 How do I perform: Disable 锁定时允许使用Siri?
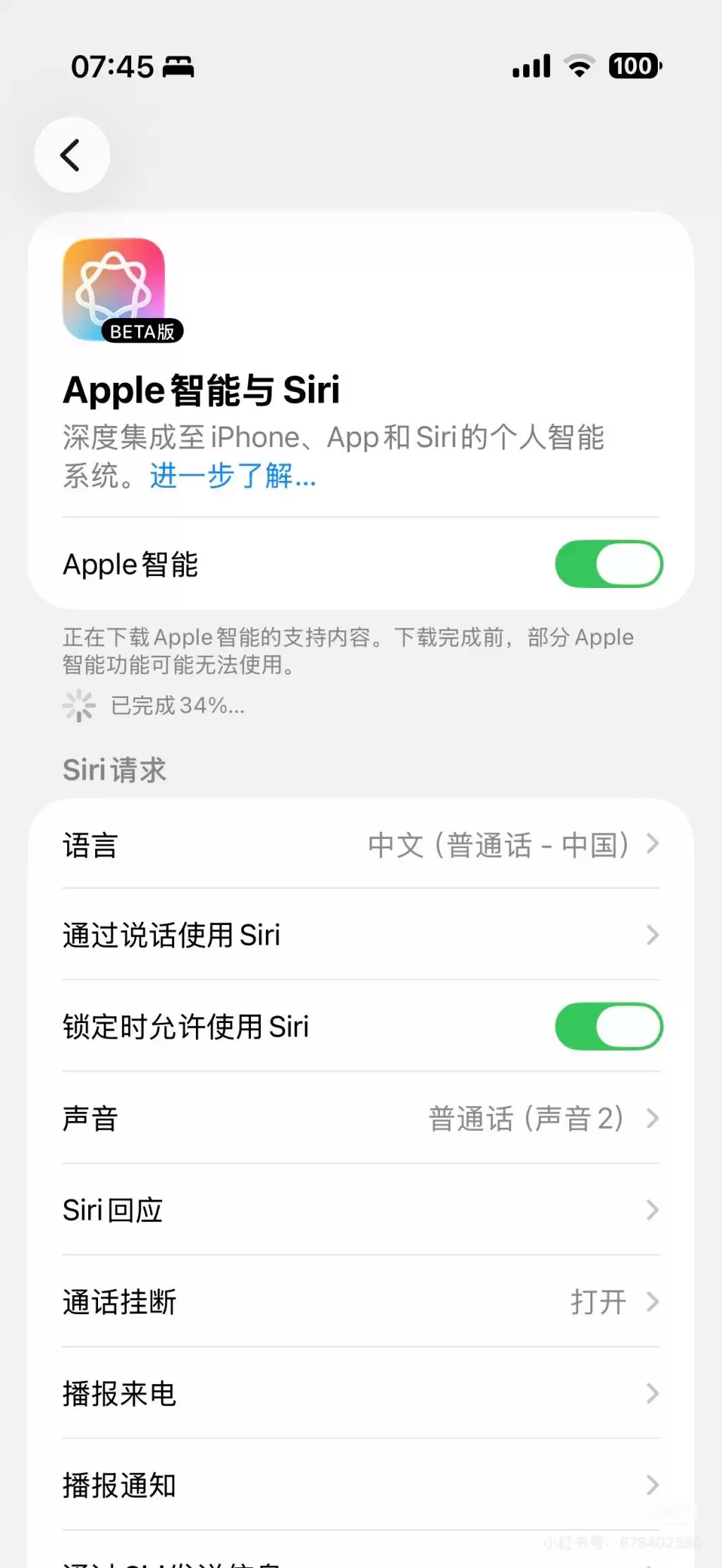(x=608, y=1027)
